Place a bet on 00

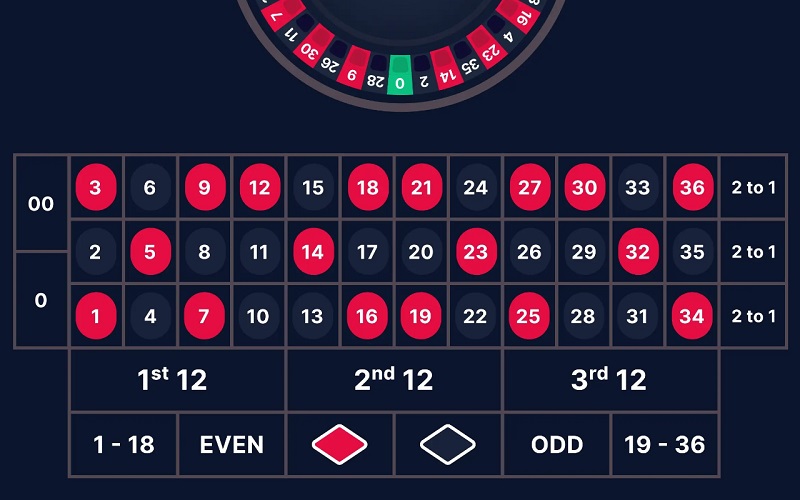pyautogui.click(x=41, y=204)
